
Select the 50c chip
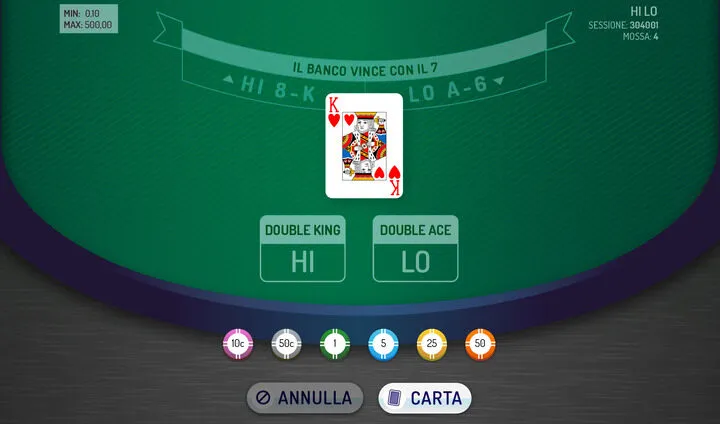(286, 344)
